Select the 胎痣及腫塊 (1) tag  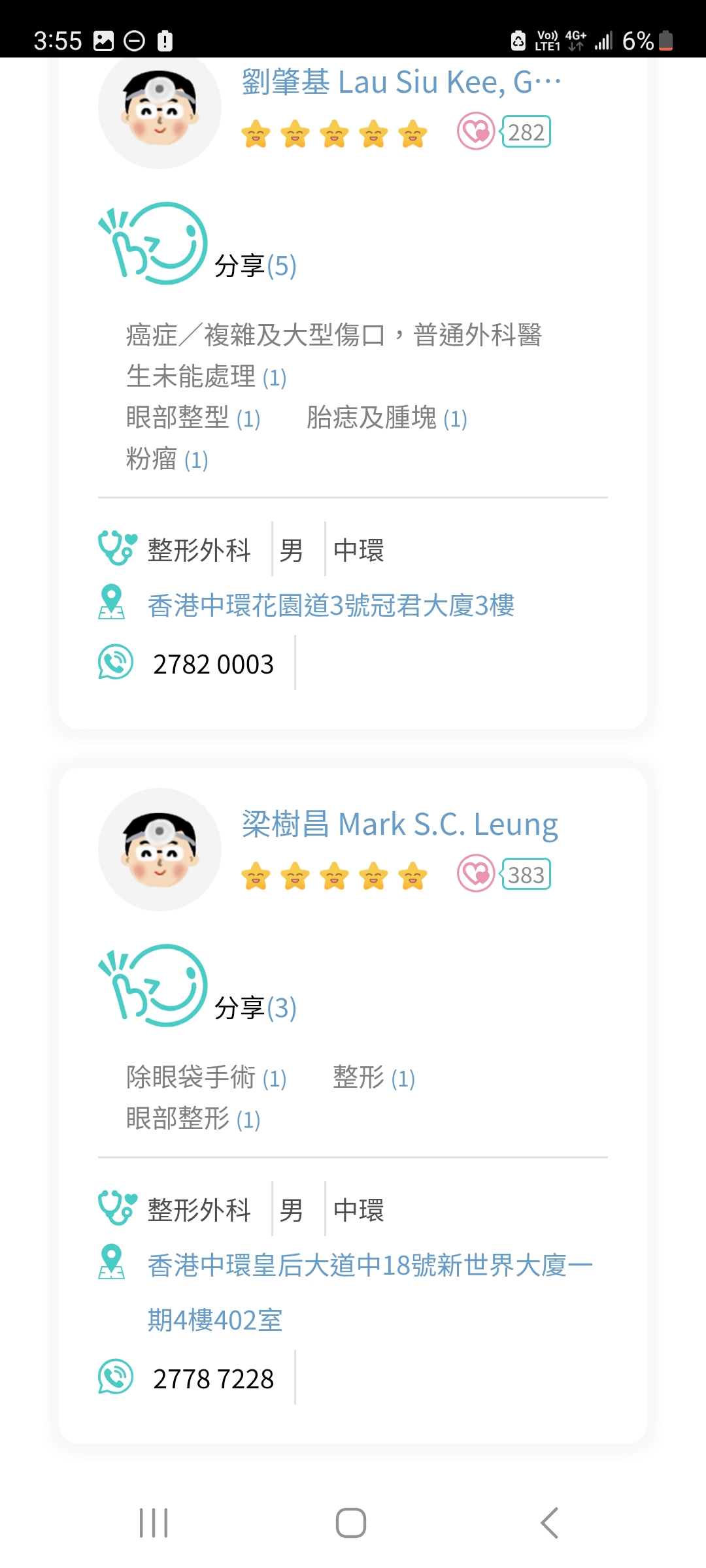pyautogui.click(x=386, y=418)
